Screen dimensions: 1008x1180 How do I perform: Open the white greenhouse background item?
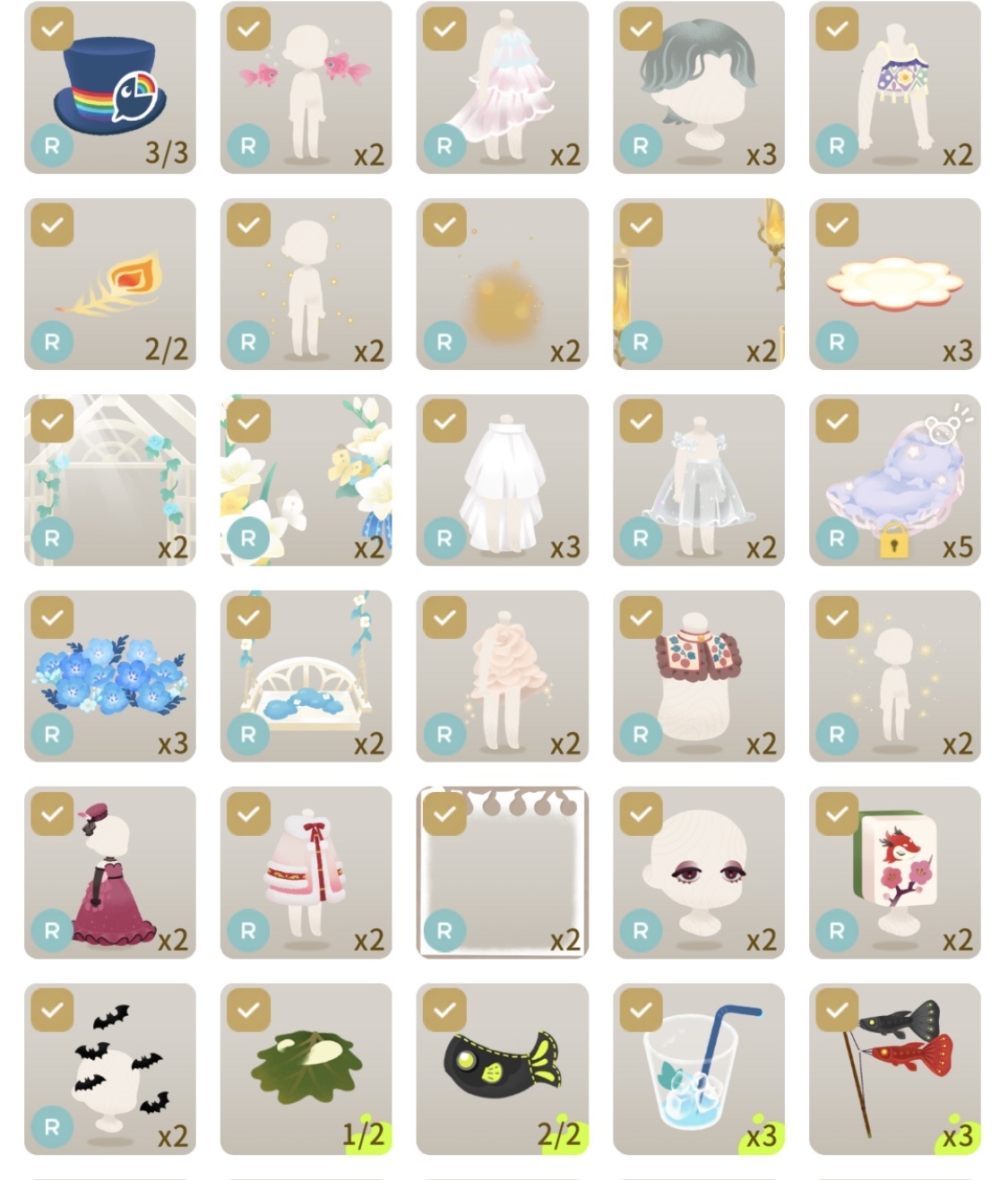click(109, 480)
